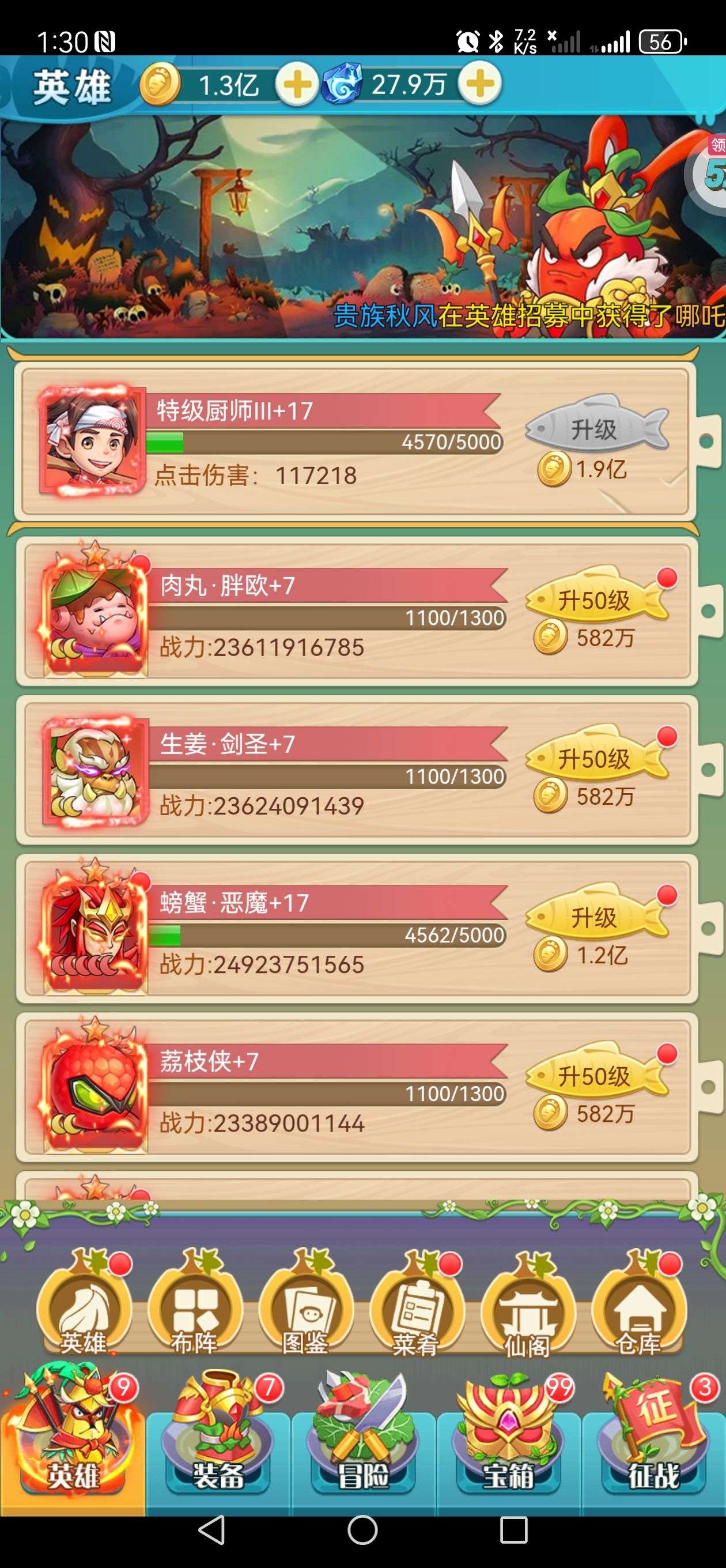Upgrade 螃蟹·恶魔 with the 升级 button

click(596, 917)
